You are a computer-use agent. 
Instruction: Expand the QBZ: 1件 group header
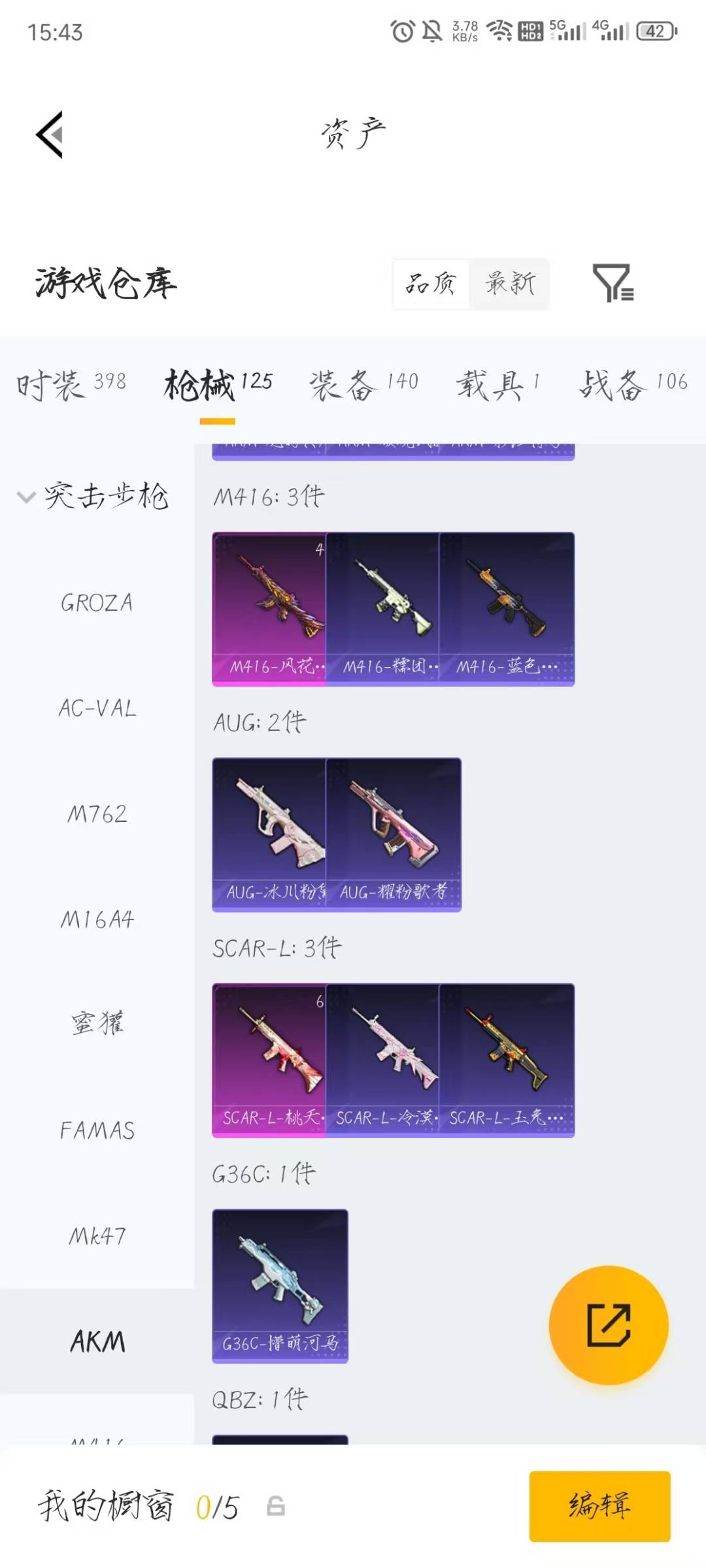(x=258, y=1398)
